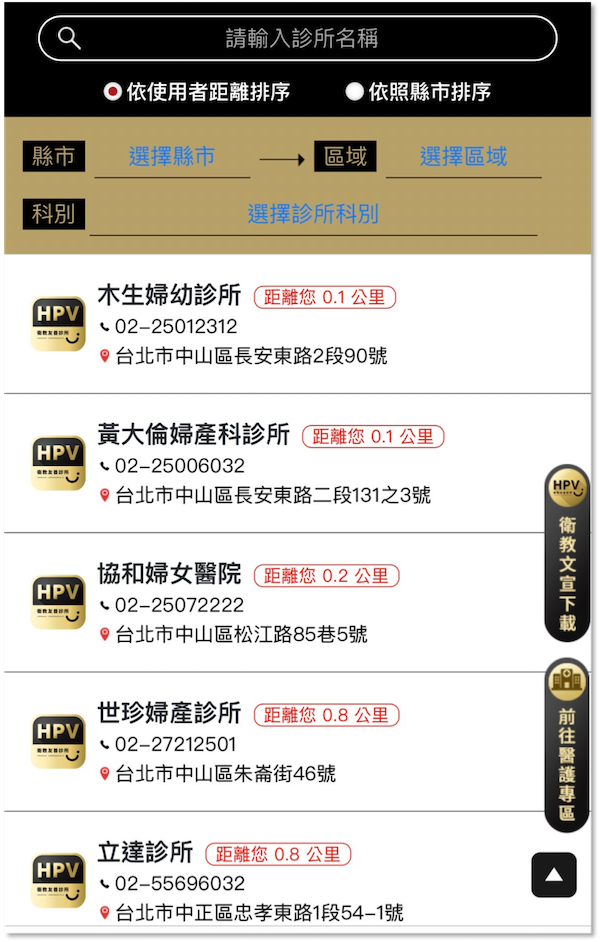Tap the back-to-top arrow button
Image resolution: width=600 pixels, height=942 pixels.
[553, 875]
